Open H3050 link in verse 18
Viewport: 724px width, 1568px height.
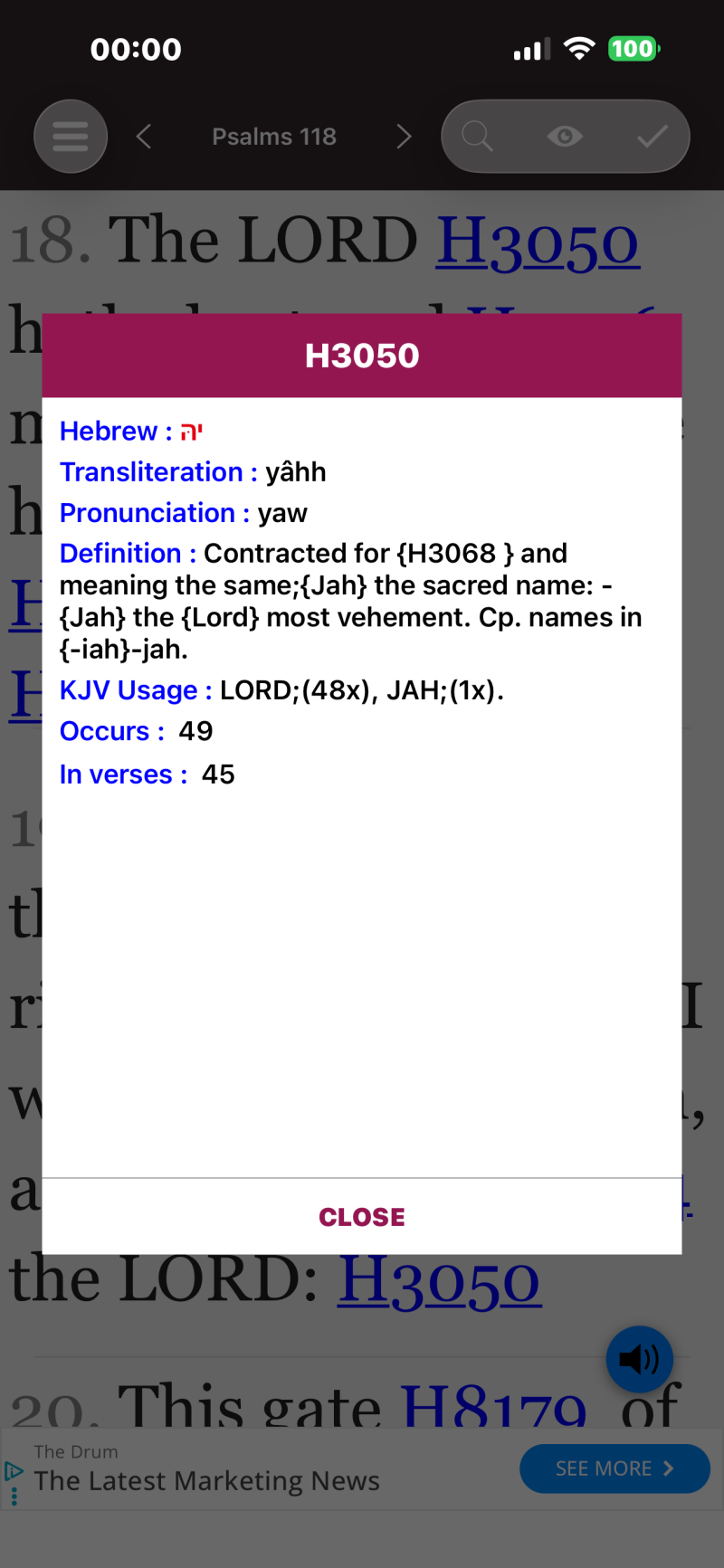point(538,241)
